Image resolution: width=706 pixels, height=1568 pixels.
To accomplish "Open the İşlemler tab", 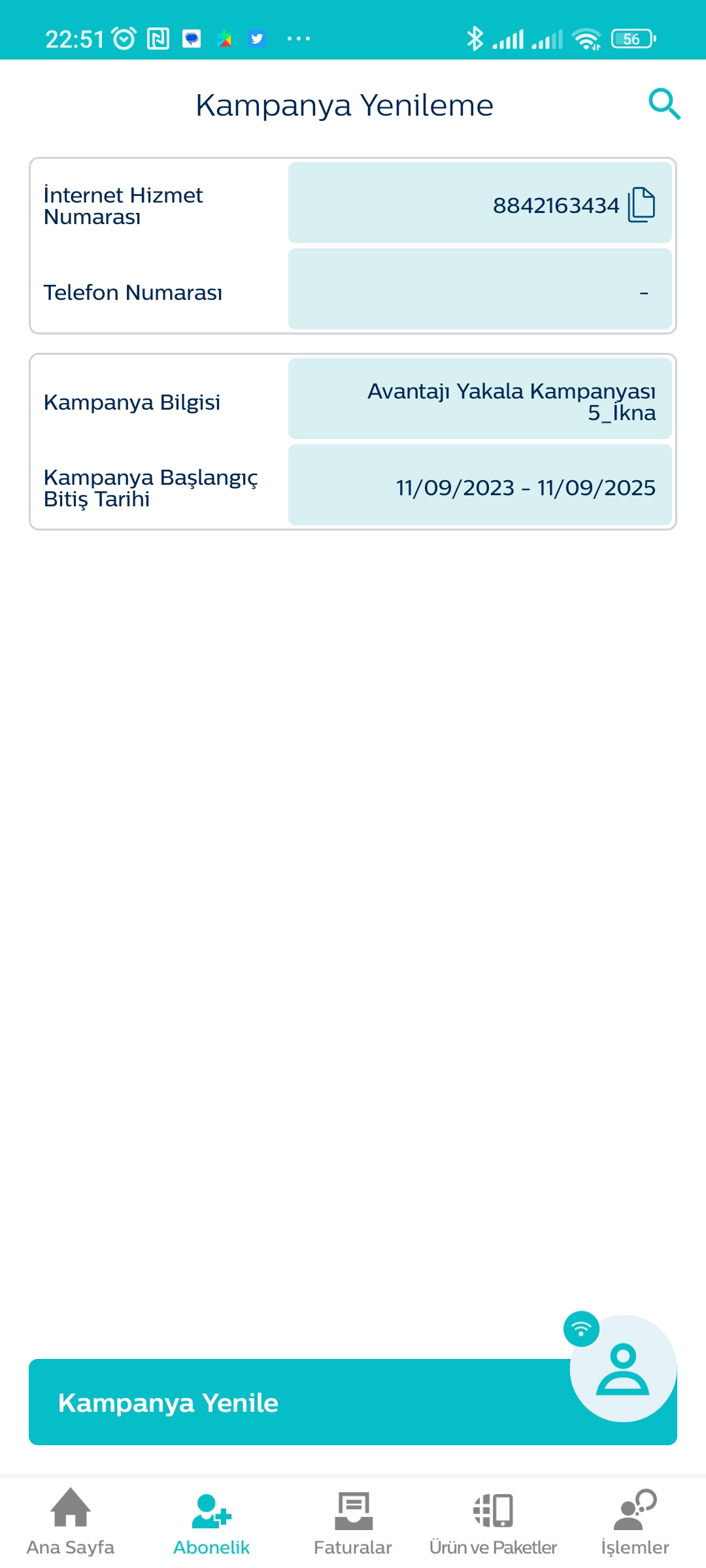I will 635,1522.
